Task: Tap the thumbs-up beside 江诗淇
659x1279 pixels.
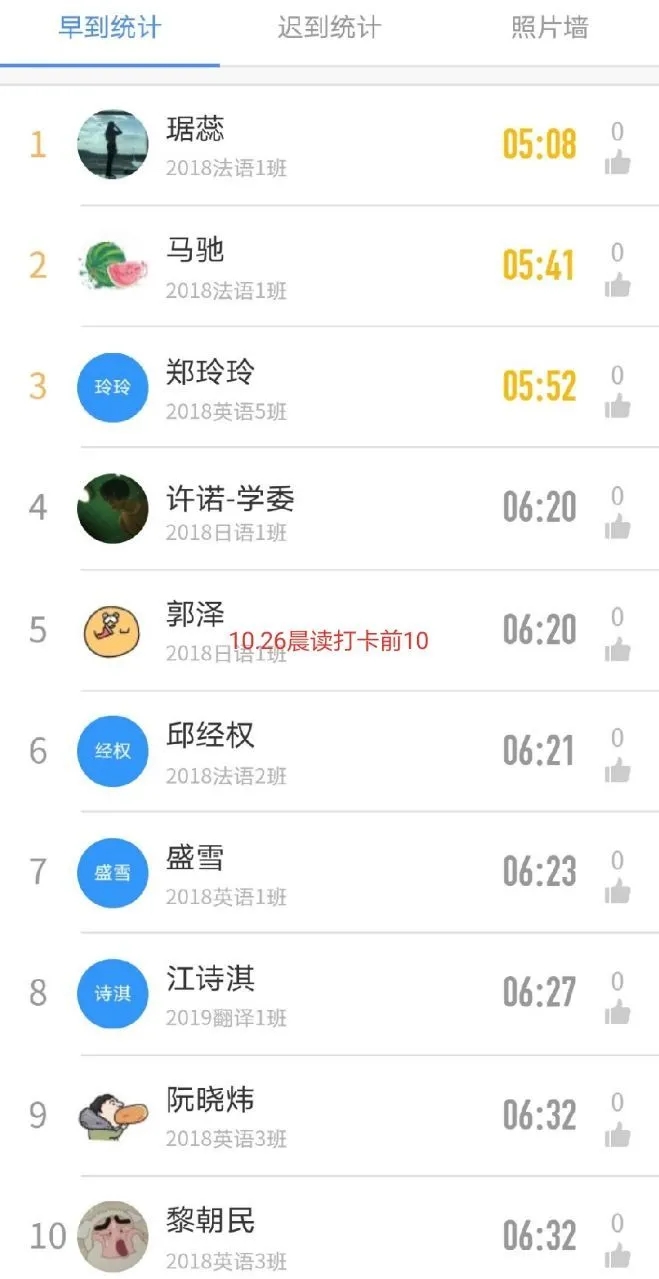Action: coord(618,1013)
